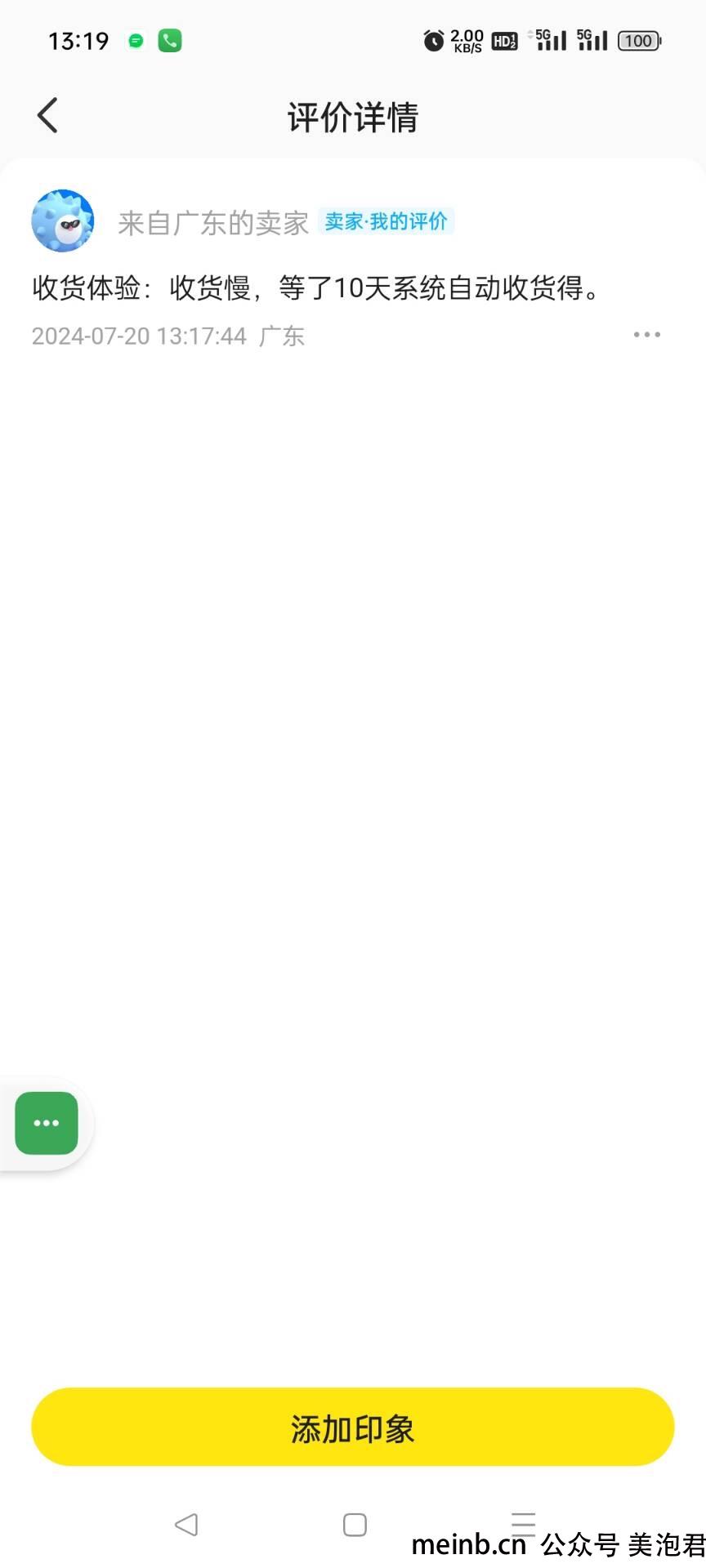Open the green floating chat bubble
706x1568 pixels.
tap(47, 1124)
